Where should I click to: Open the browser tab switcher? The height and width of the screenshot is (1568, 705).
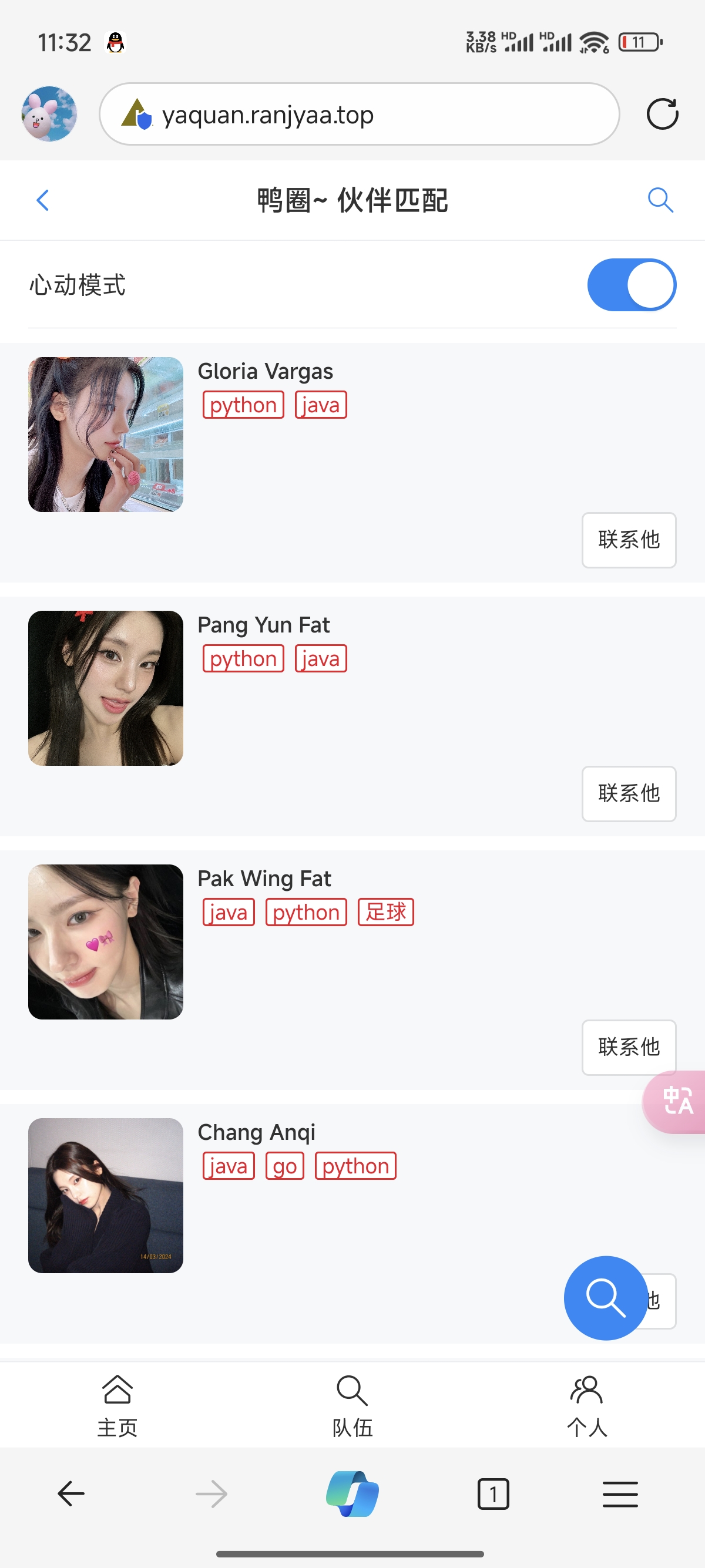[493, 1494]
